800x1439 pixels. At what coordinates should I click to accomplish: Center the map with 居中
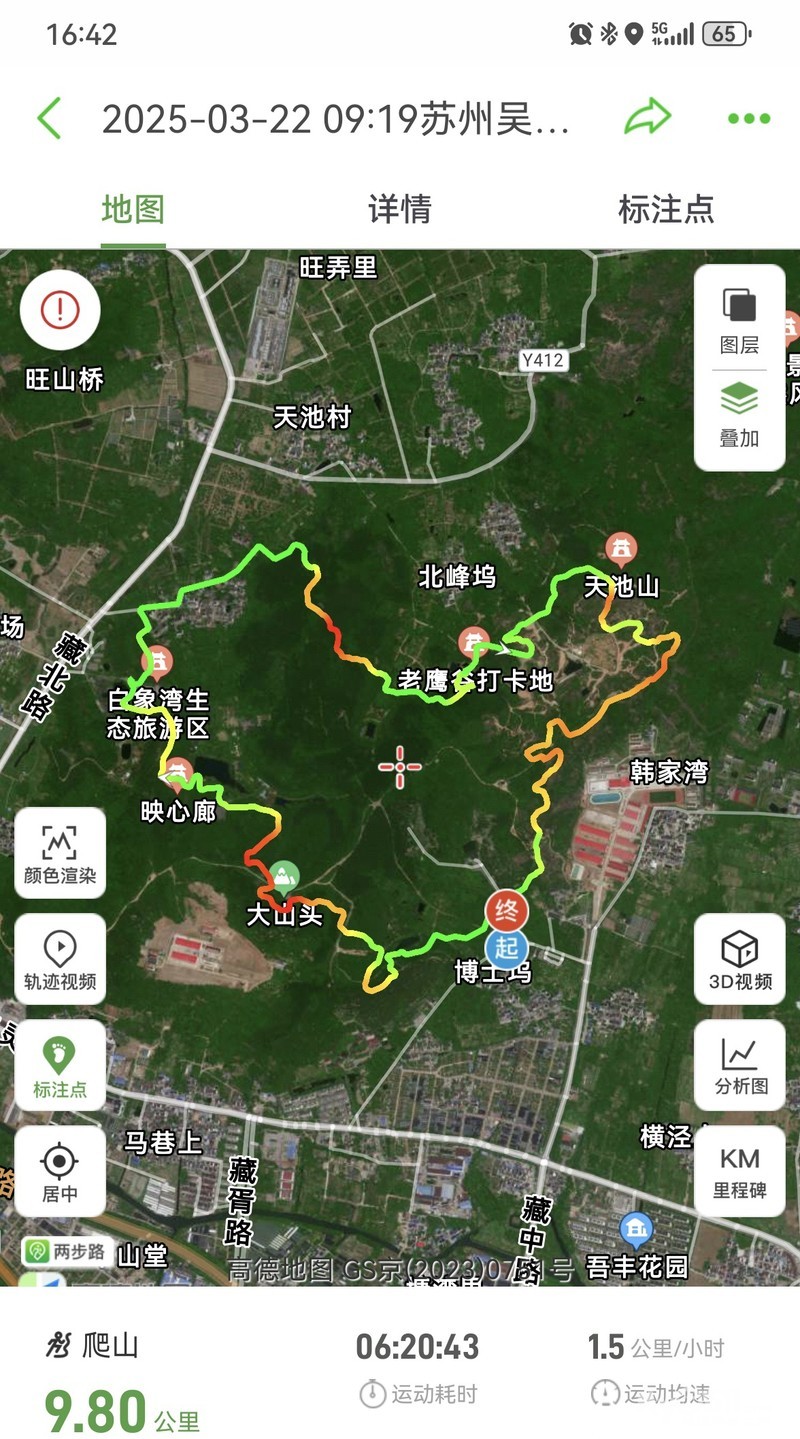[x=60, y=1171]
